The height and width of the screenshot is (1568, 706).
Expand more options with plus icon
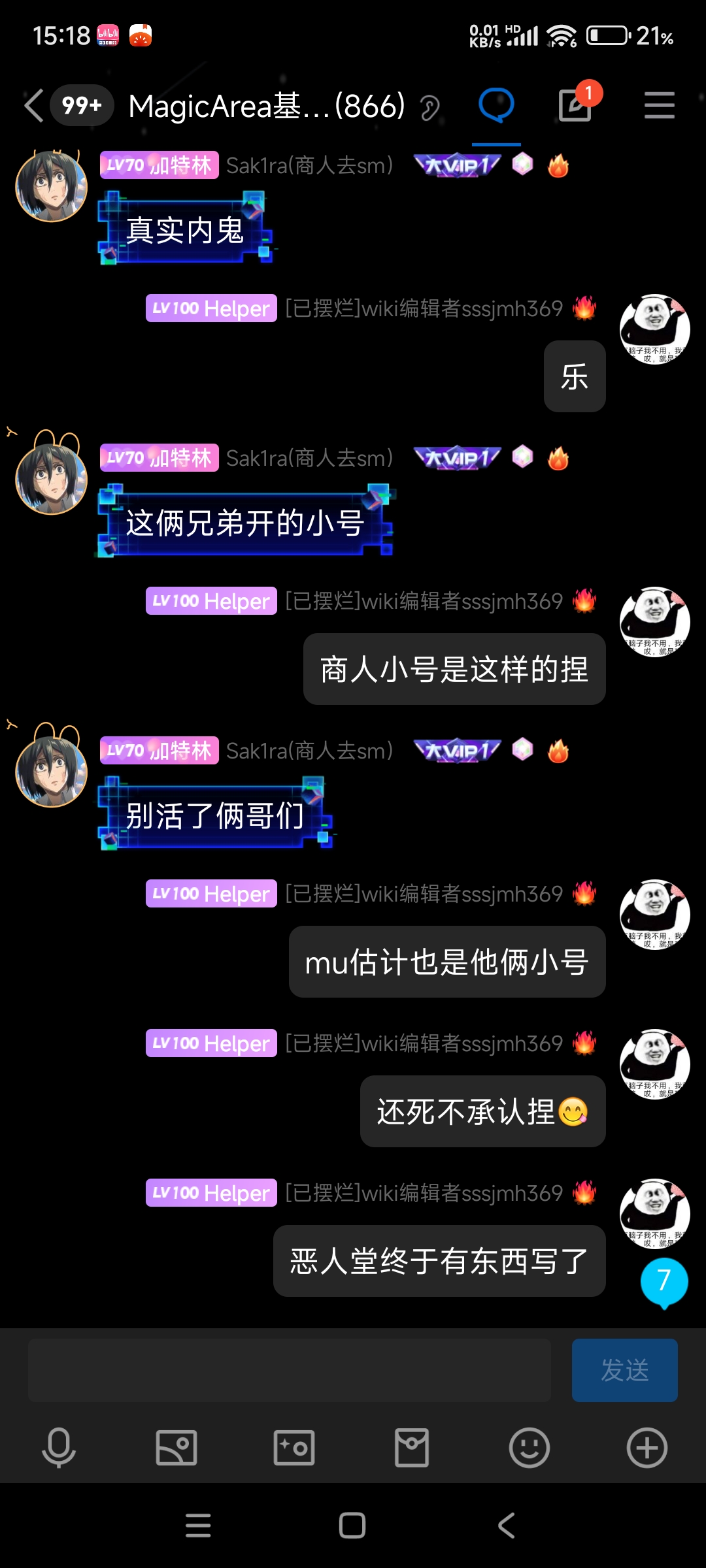pyautogui.click(x=647, y=1448)
